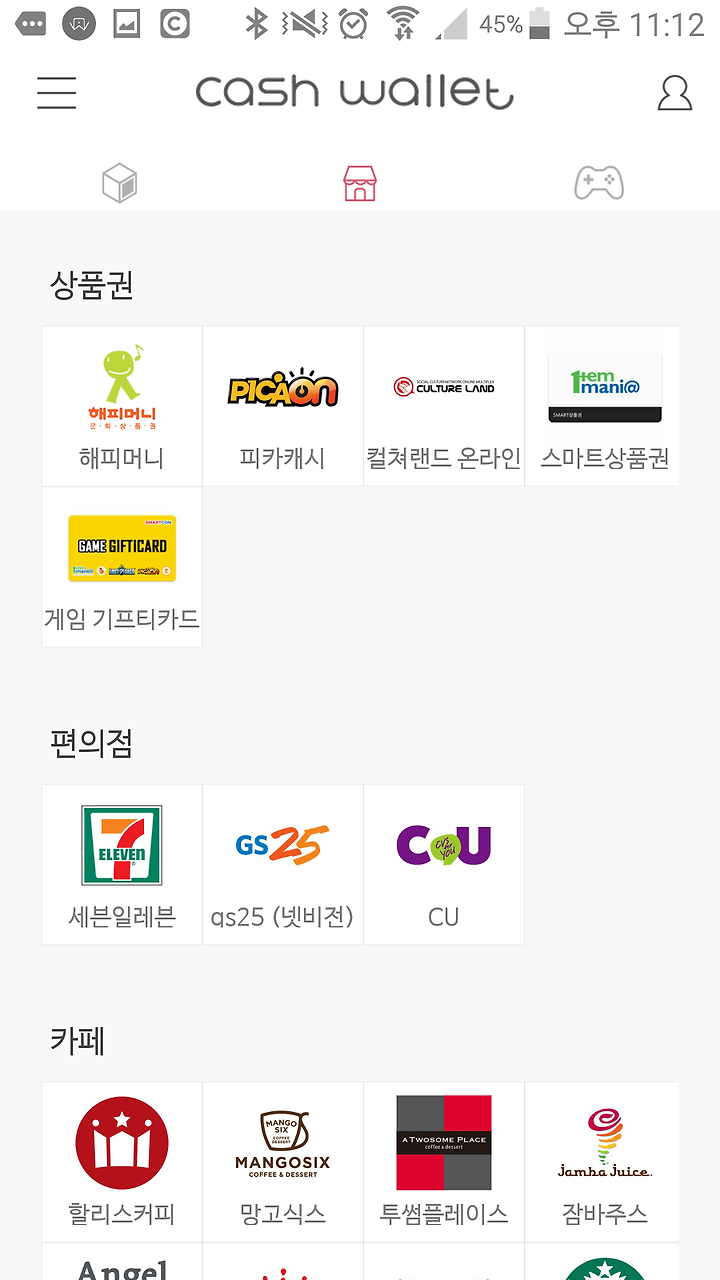
Task: Open the 할리스커피 cafe tile
Action: click(x=122, y=1162)
